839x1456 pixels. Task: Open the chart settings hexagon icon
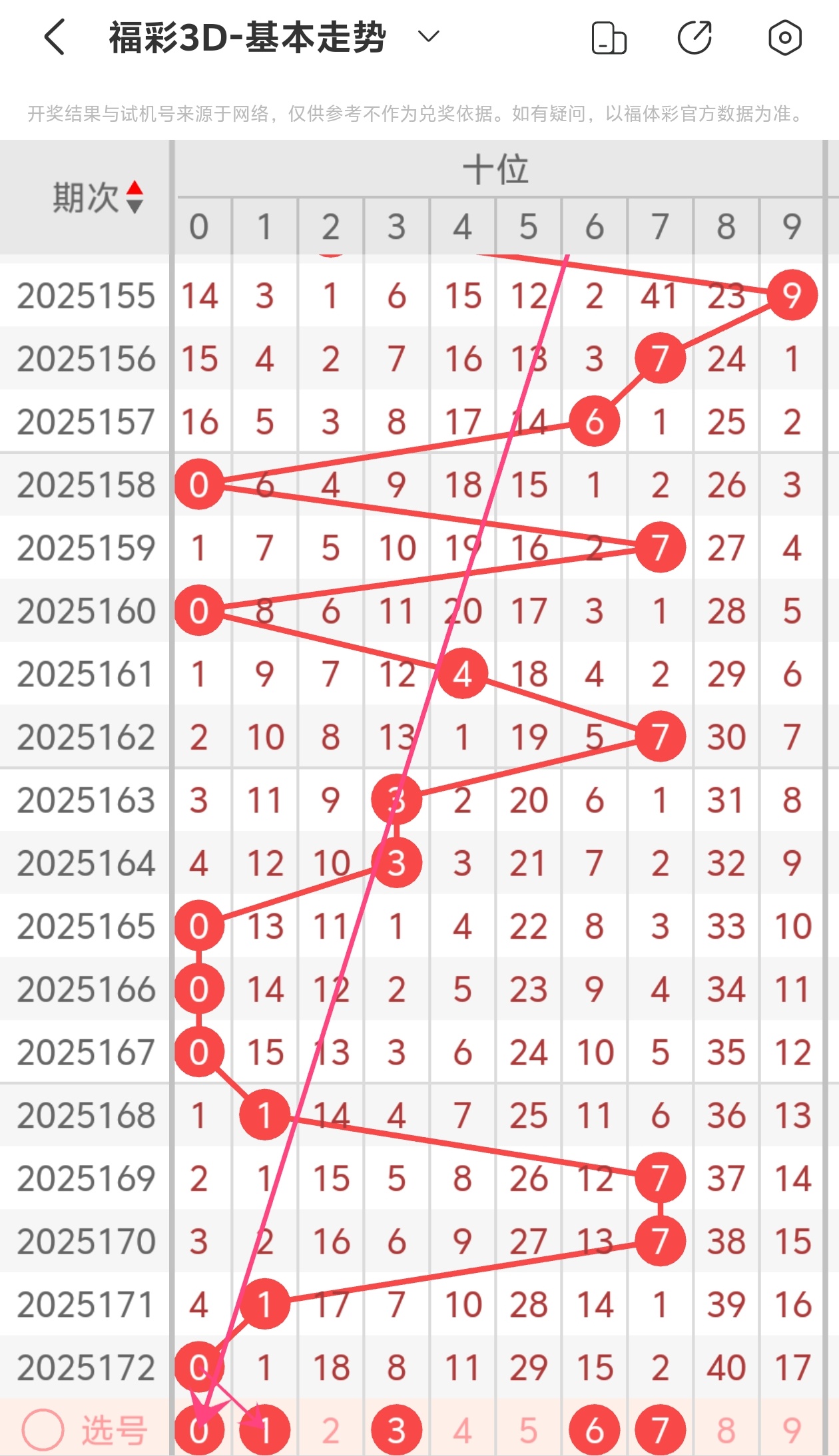click(x=784, y=37)
